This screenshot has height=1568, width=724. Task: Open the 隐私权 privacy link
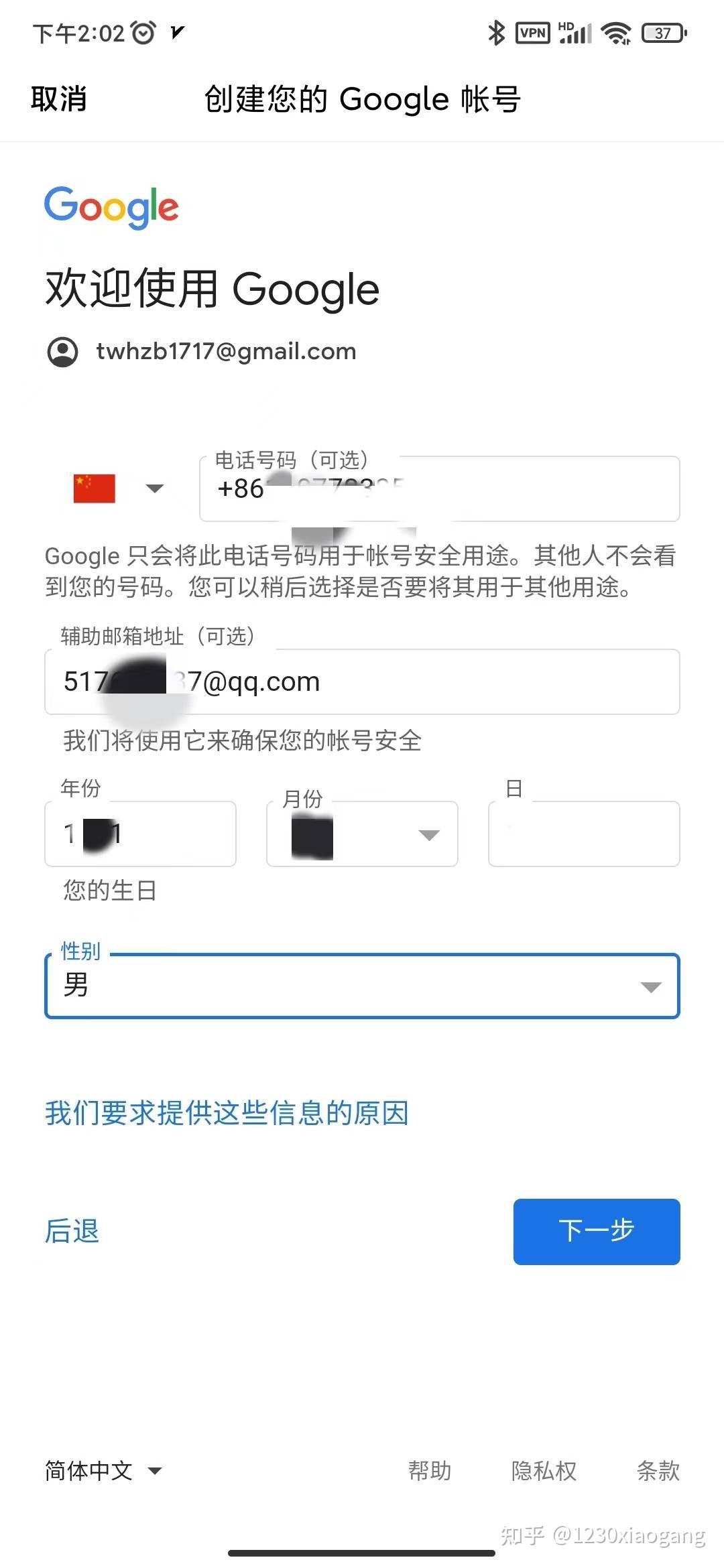544,1471
